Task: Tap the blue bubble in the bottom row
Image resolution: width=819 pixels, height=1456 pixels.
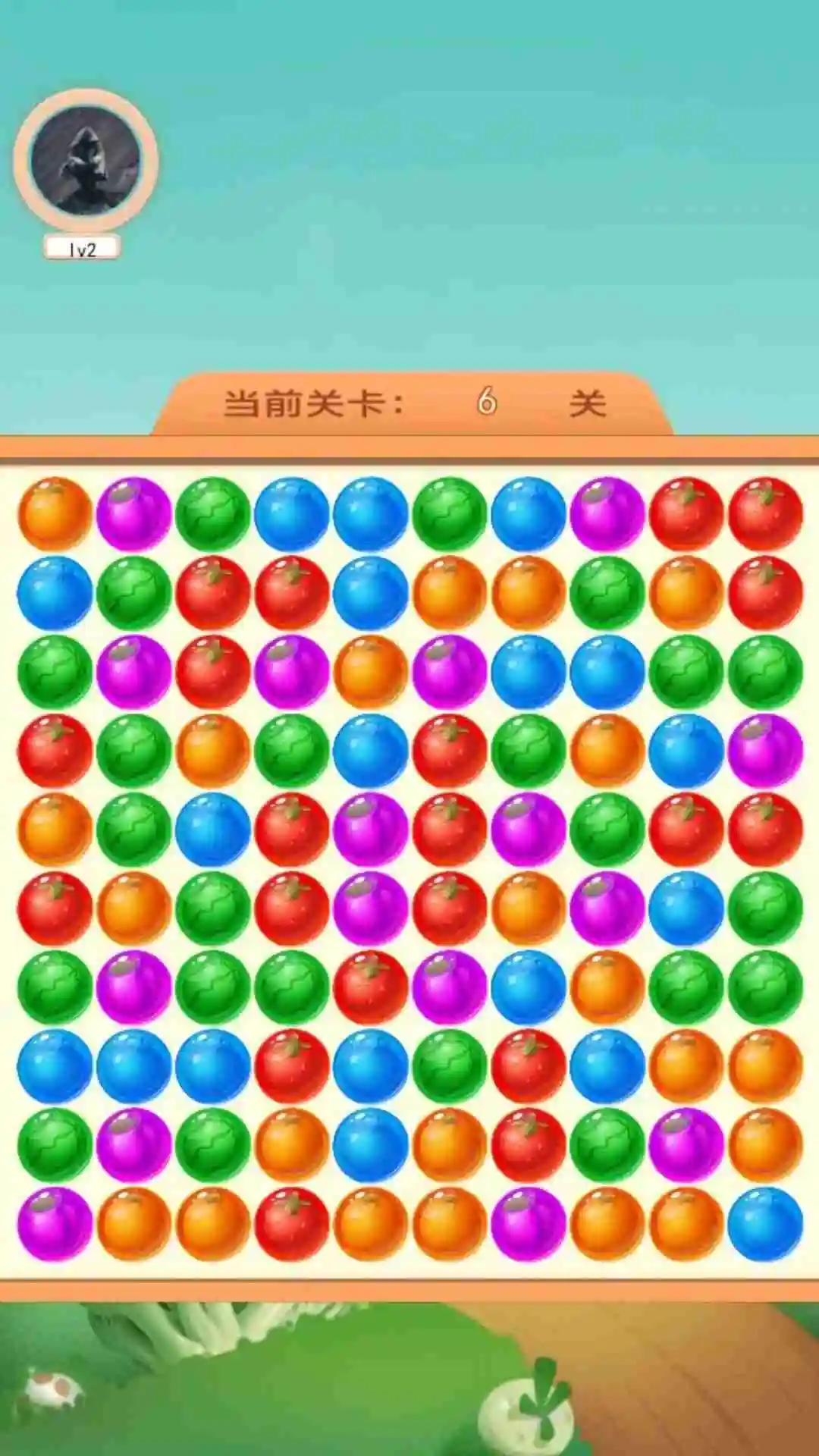Action: 764,1224
